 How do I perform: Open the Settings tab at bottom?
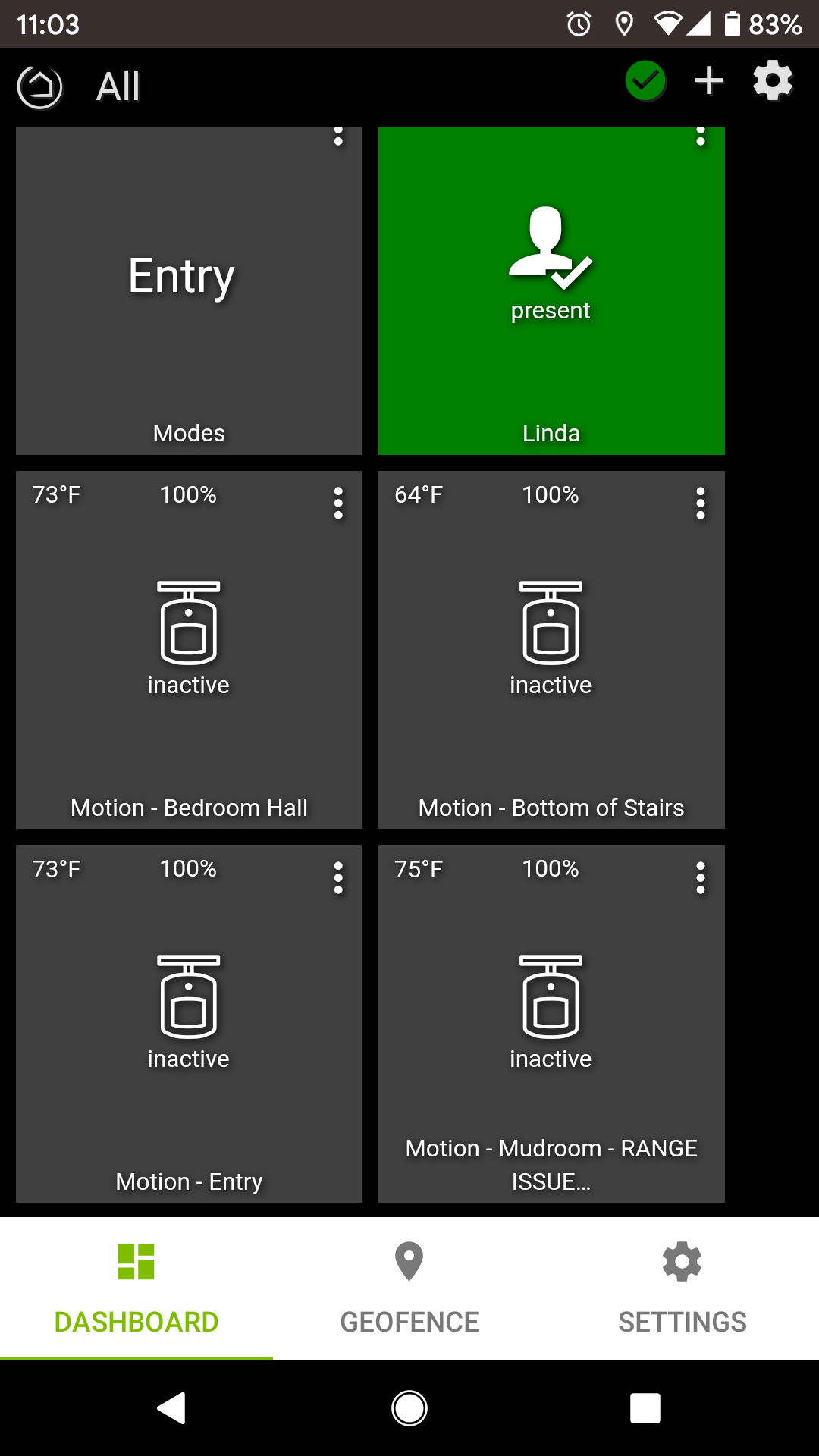click(681, 1289)
